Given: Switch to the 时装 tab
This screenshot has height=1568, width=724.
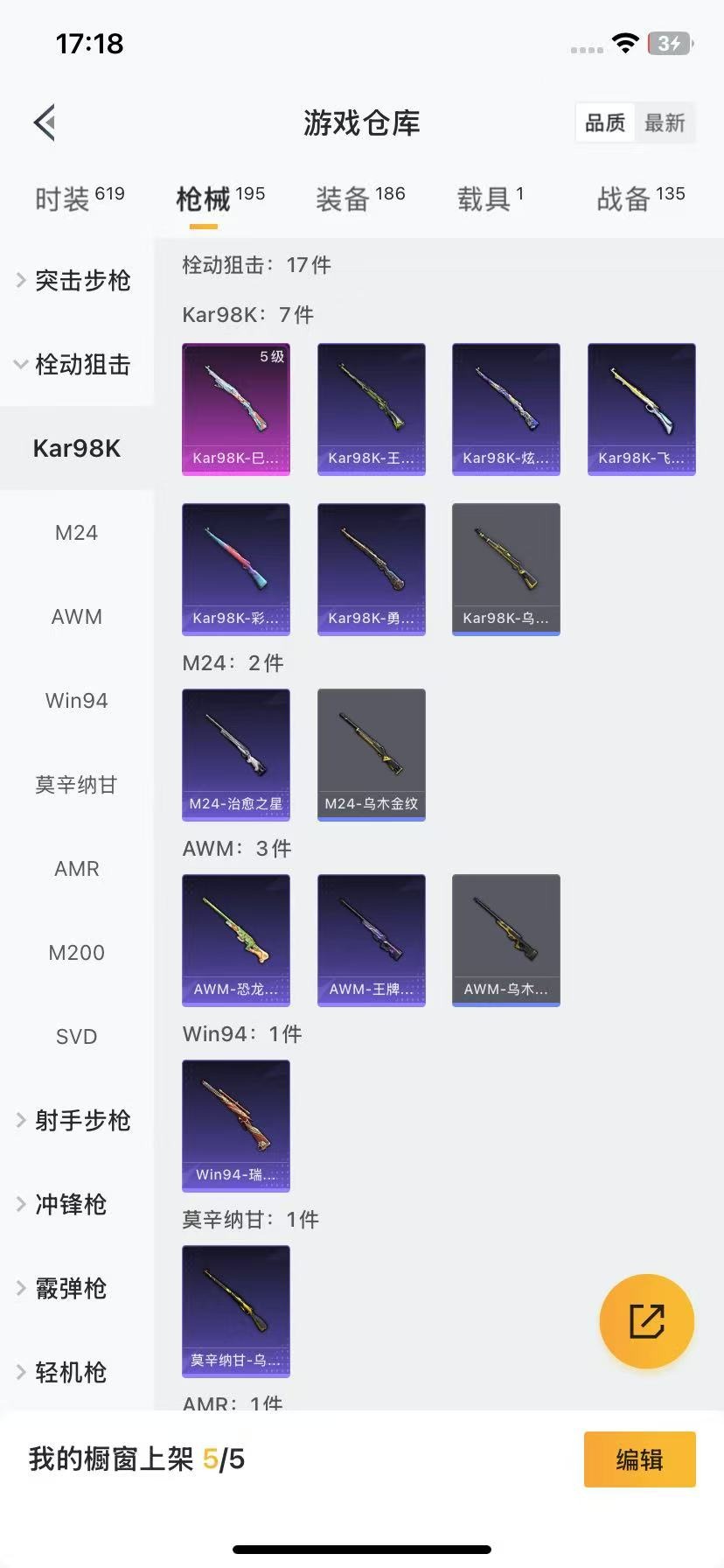Looking at the screenshot, I should point(79,199).
